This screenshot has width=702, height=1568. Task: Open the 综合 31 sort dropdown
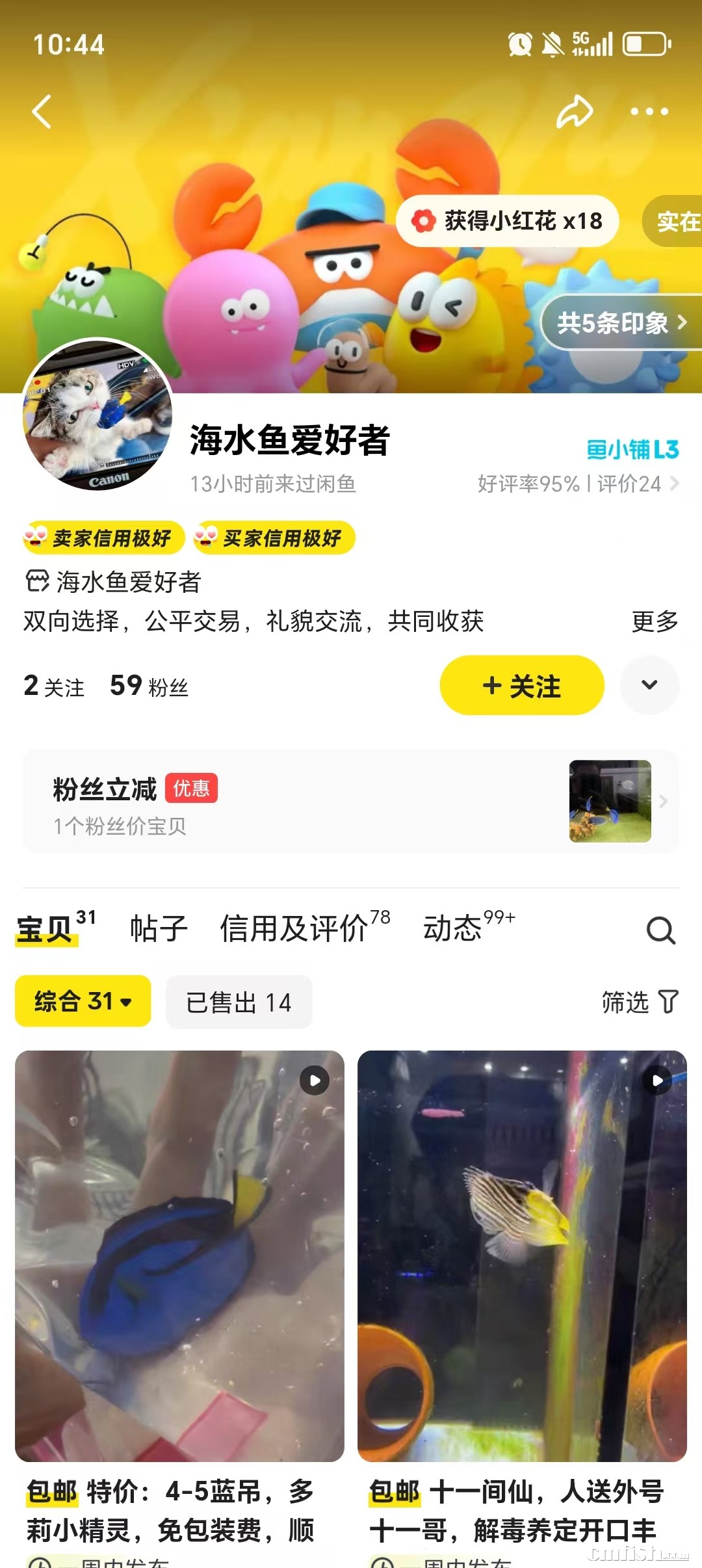coord(83,1002)
